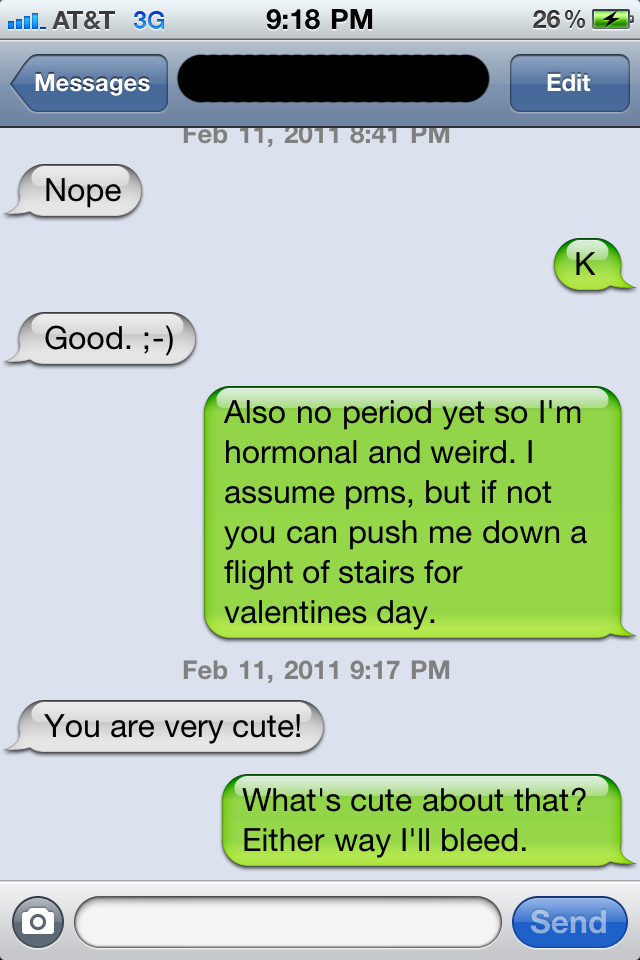Tap the Send button

tap(568, 921)
